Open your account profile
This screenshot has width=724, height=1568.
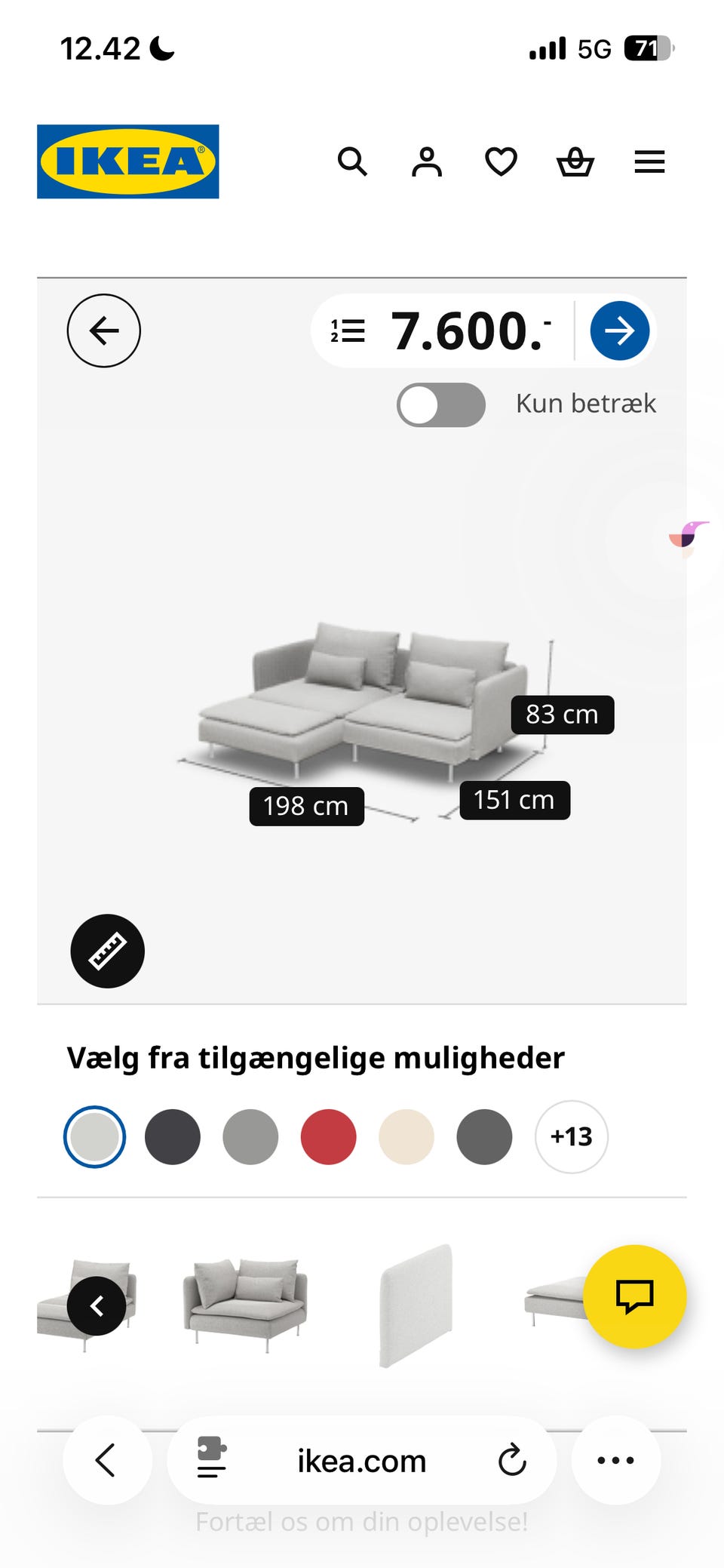[x=426, y=161]
